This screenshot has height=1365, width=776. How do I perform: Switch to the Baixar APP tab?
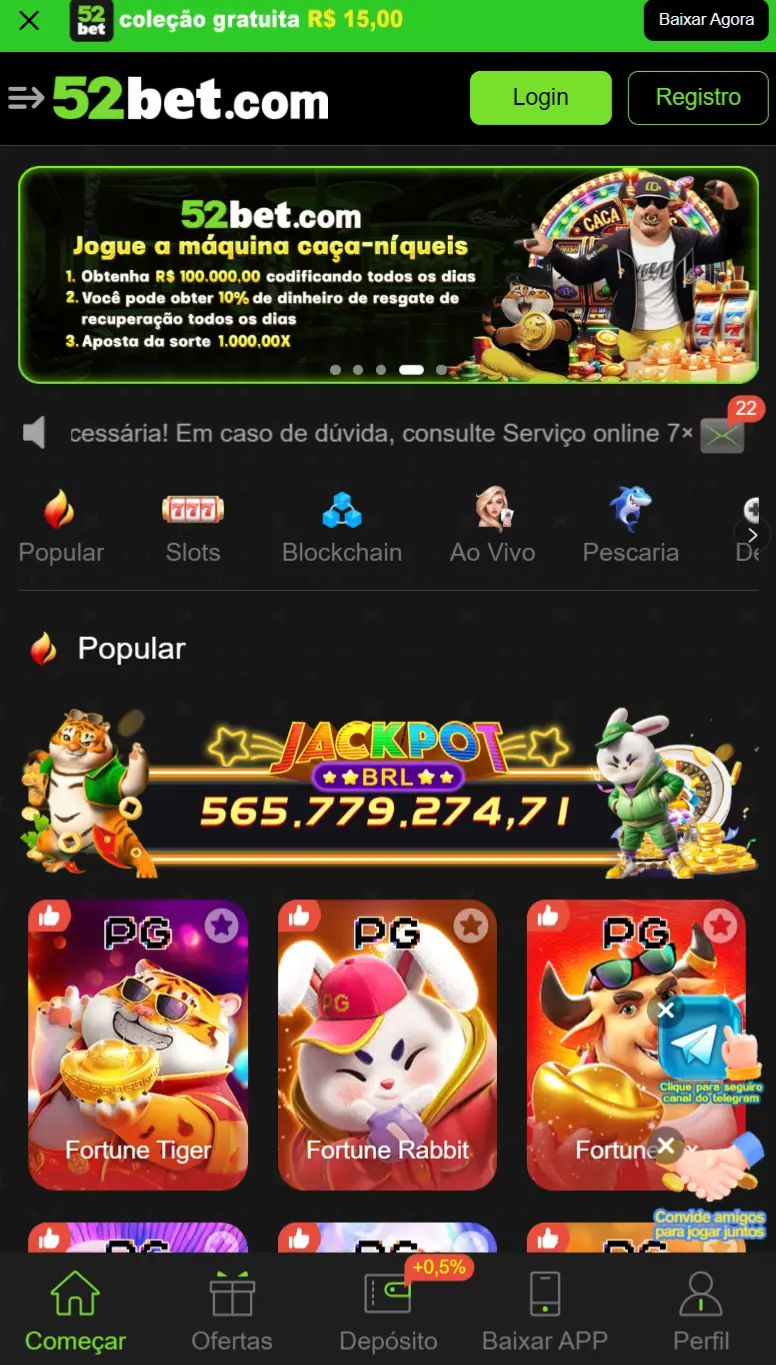click(545, 1310)
